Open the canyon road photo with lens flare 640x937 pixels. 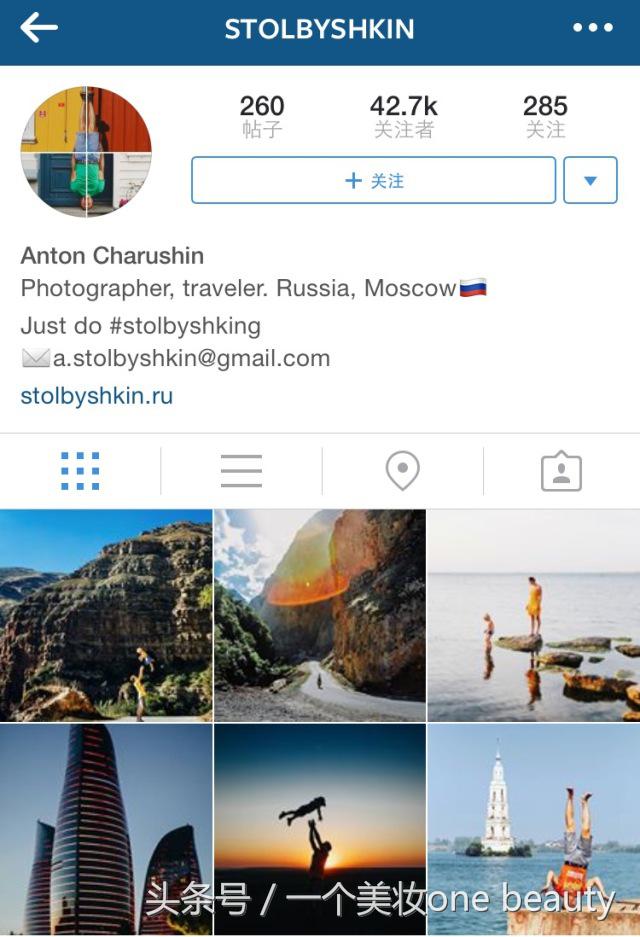[320, 615]
